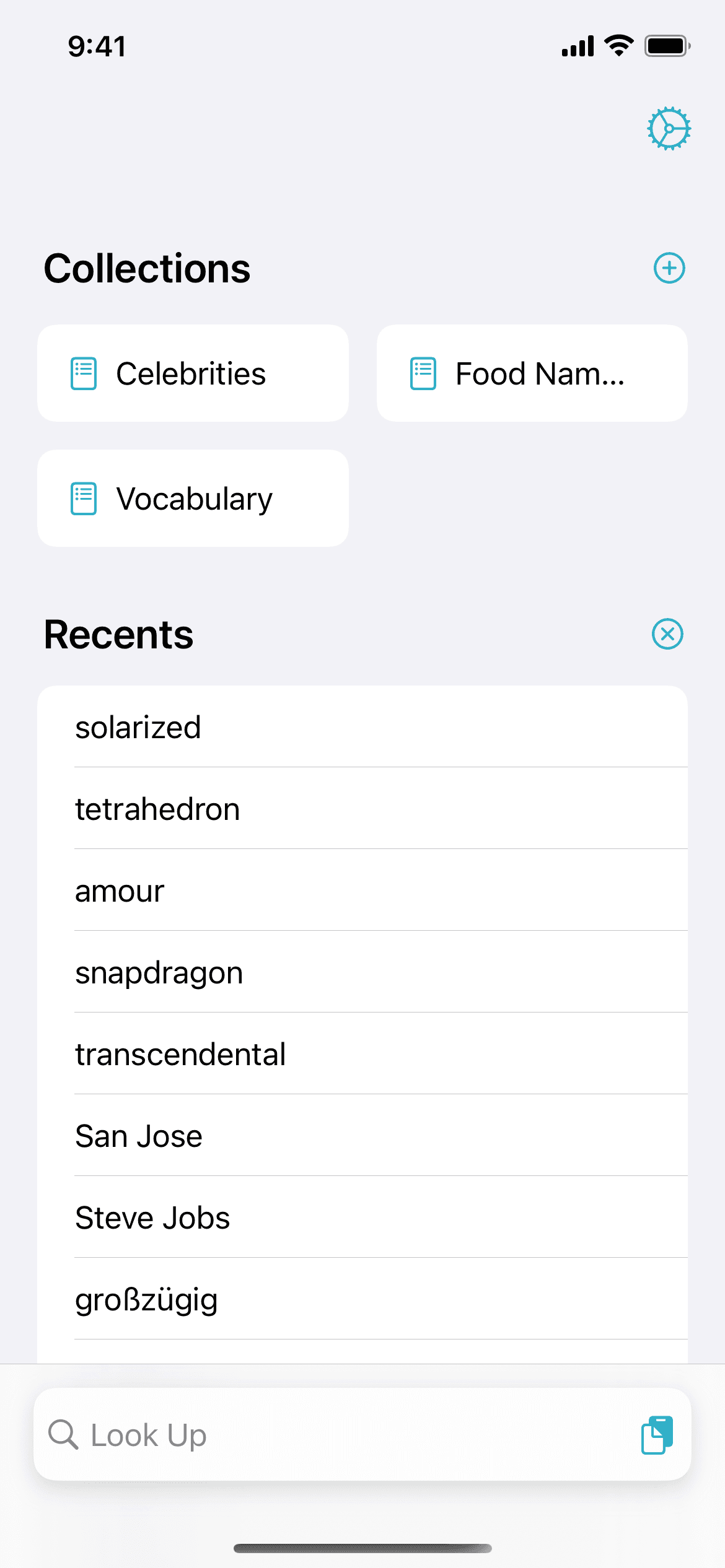Open the Vocabulary collection

(193, 497)
